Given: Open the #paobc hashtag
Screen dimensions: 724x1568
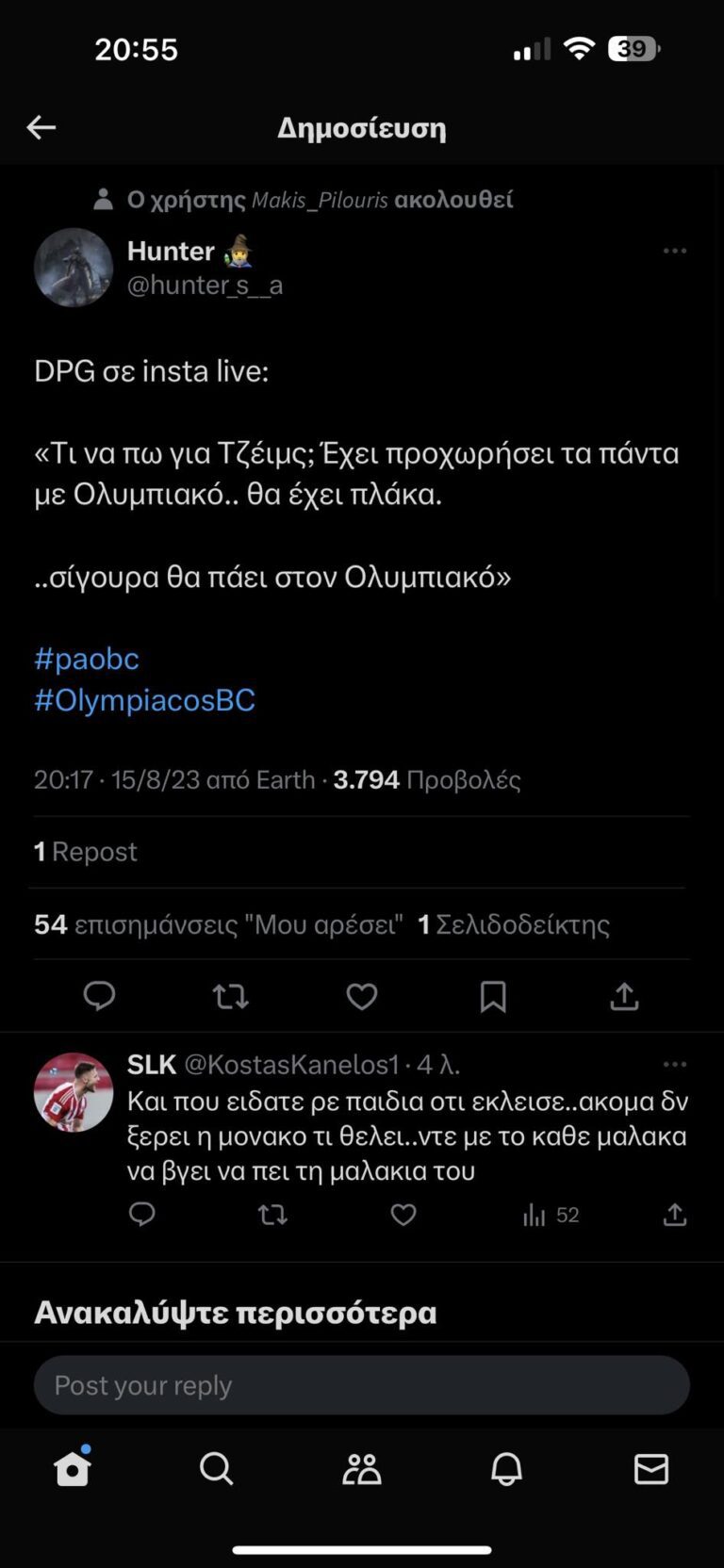Looking at the screenshot, I should 87,659.
